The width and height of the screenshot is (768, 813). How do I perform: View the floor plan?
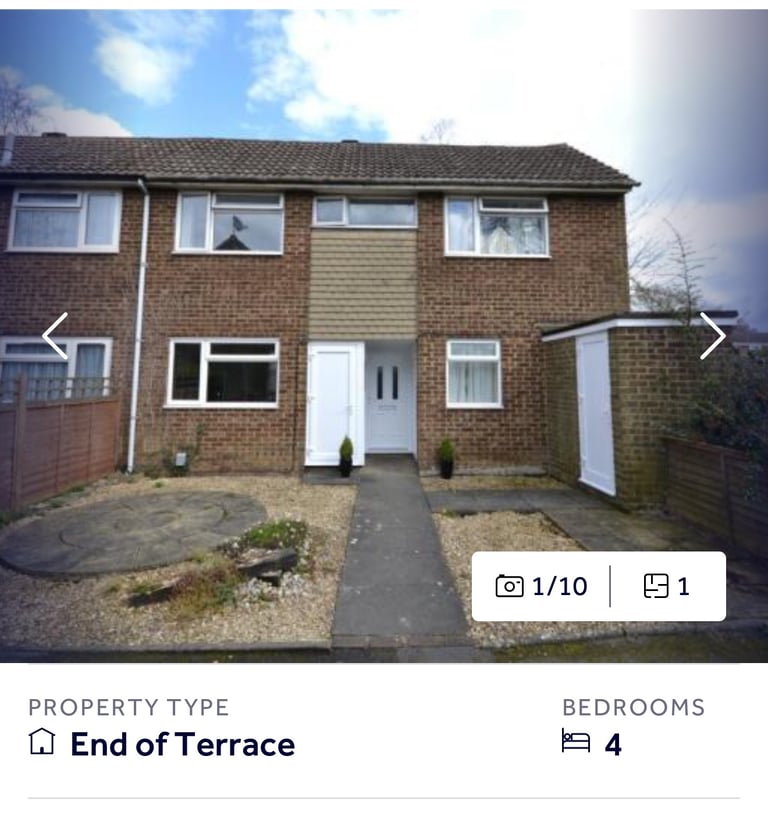(667, 586)
